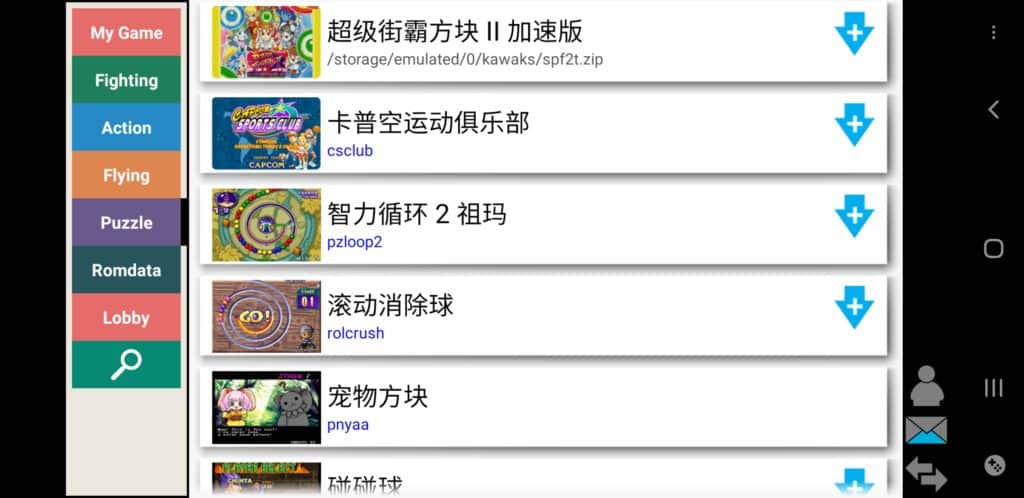
Task: Tap the magnifying glass search button
Action: point(126,364)
